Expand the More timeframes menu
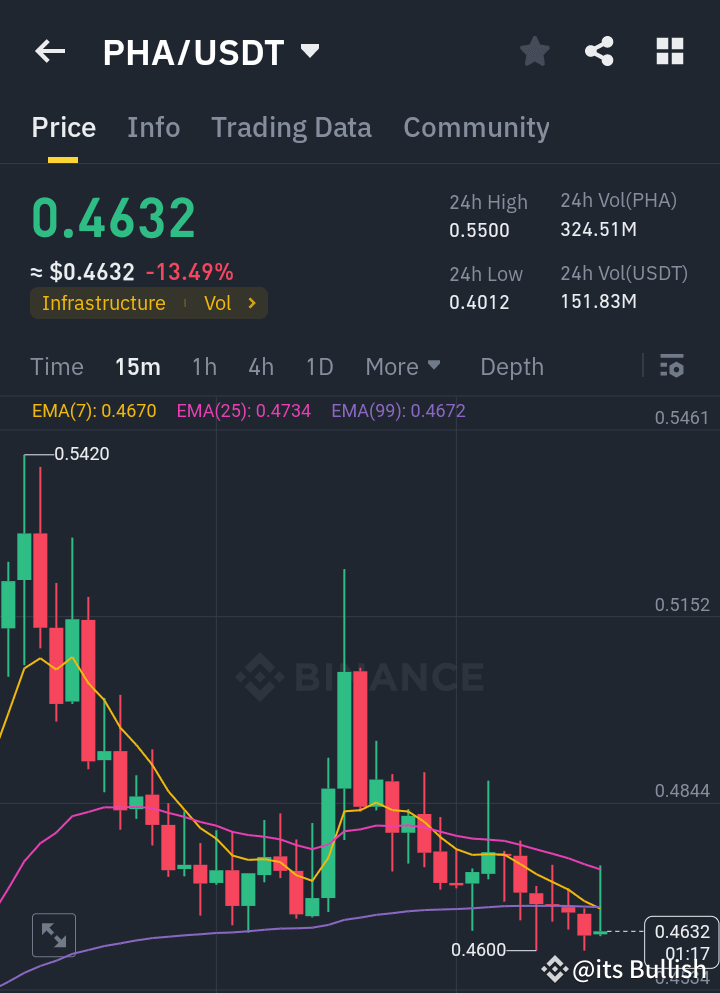Image resolution: width=720 pixels, height=993 pixels. point(402,366)
